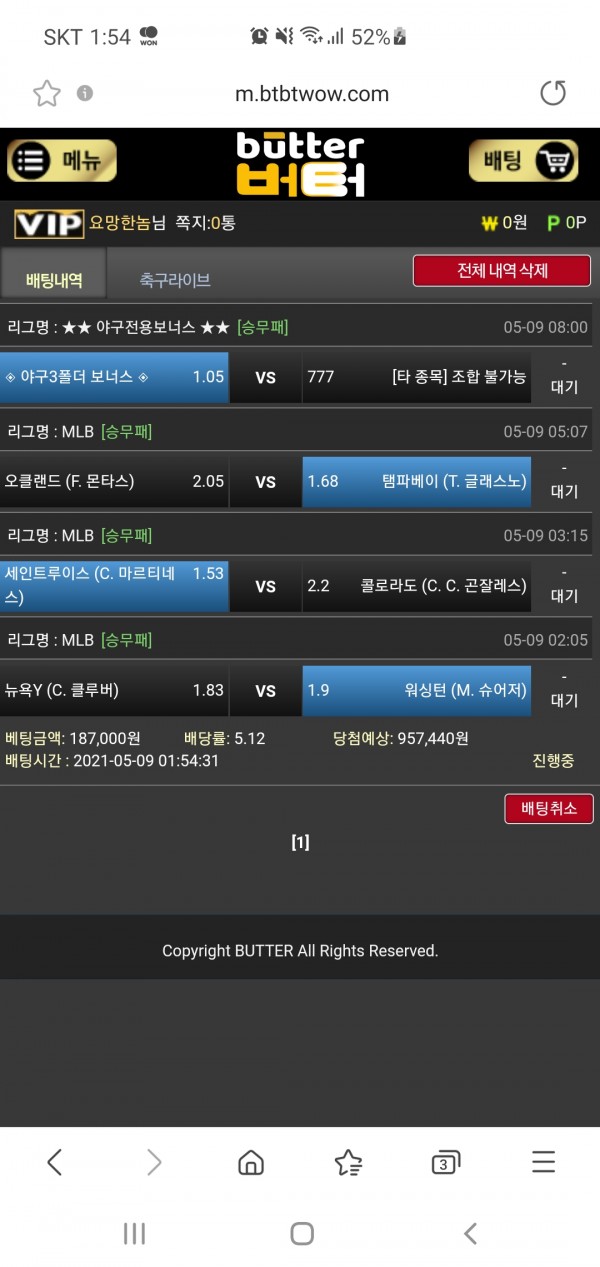Open the 메뉴 menu button
600x1267 pixels.
click(62, 161)
